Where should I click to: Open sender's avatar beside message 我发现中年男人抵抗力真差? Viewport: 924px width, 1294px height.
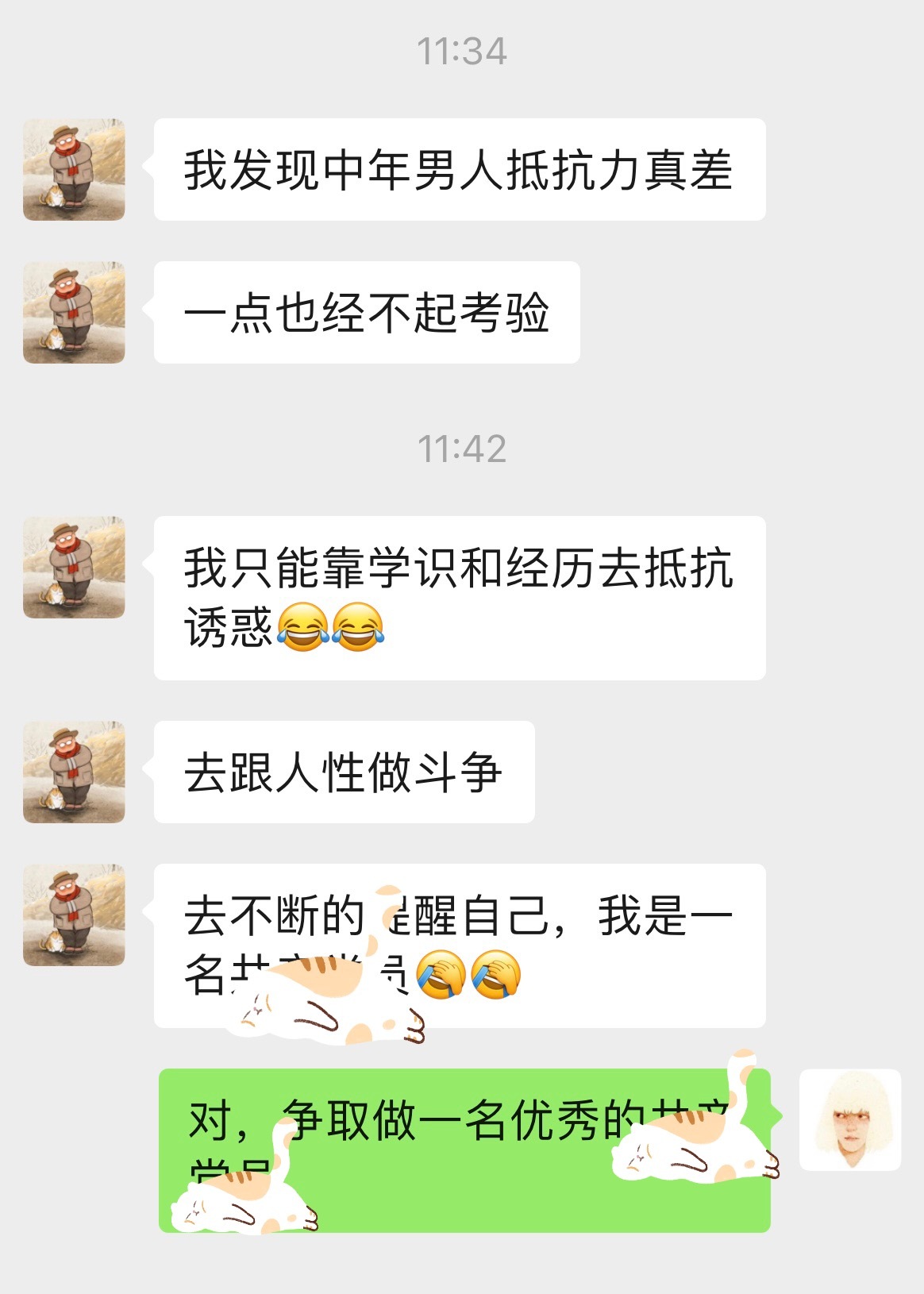point(74,170)
